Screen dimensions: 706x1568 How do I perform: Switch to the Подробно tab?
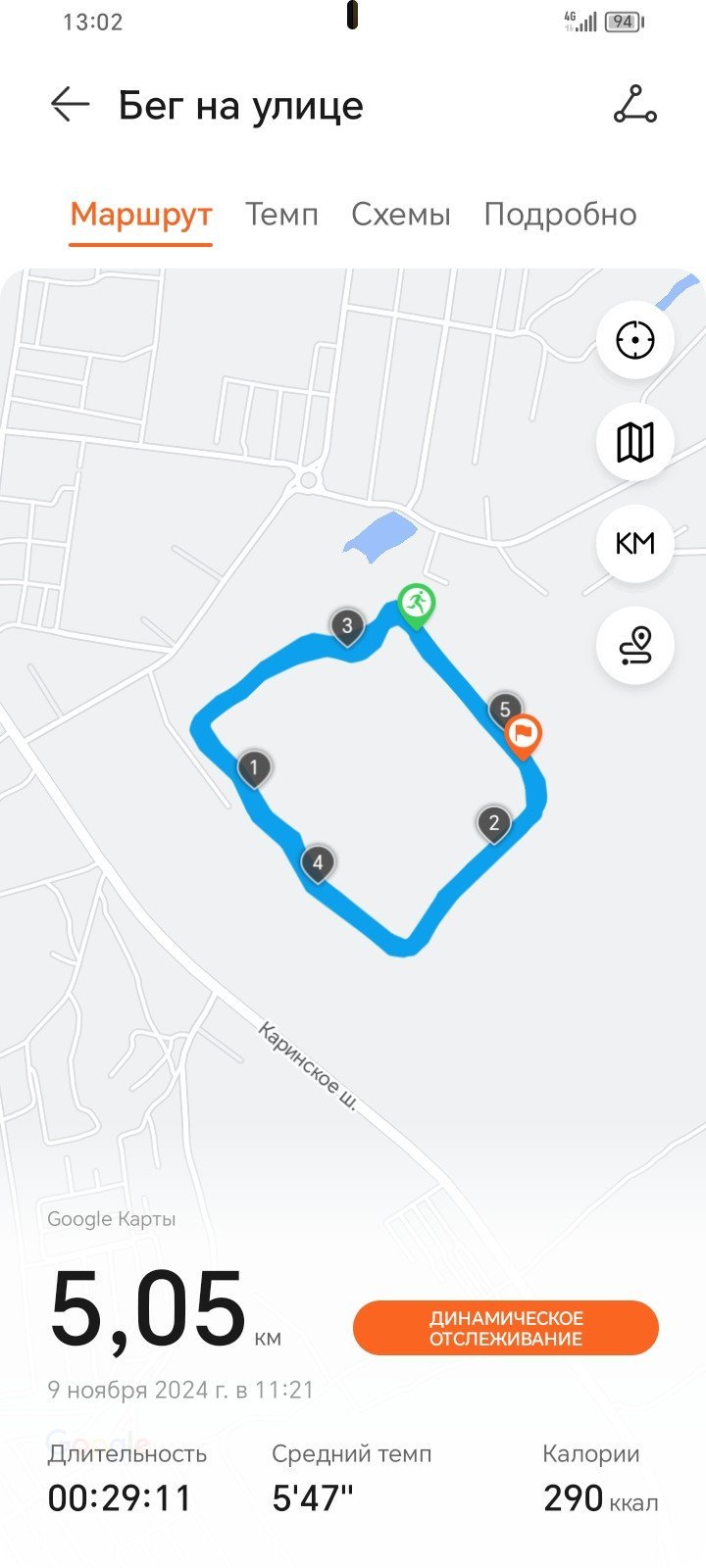click(x=560, y=215)
